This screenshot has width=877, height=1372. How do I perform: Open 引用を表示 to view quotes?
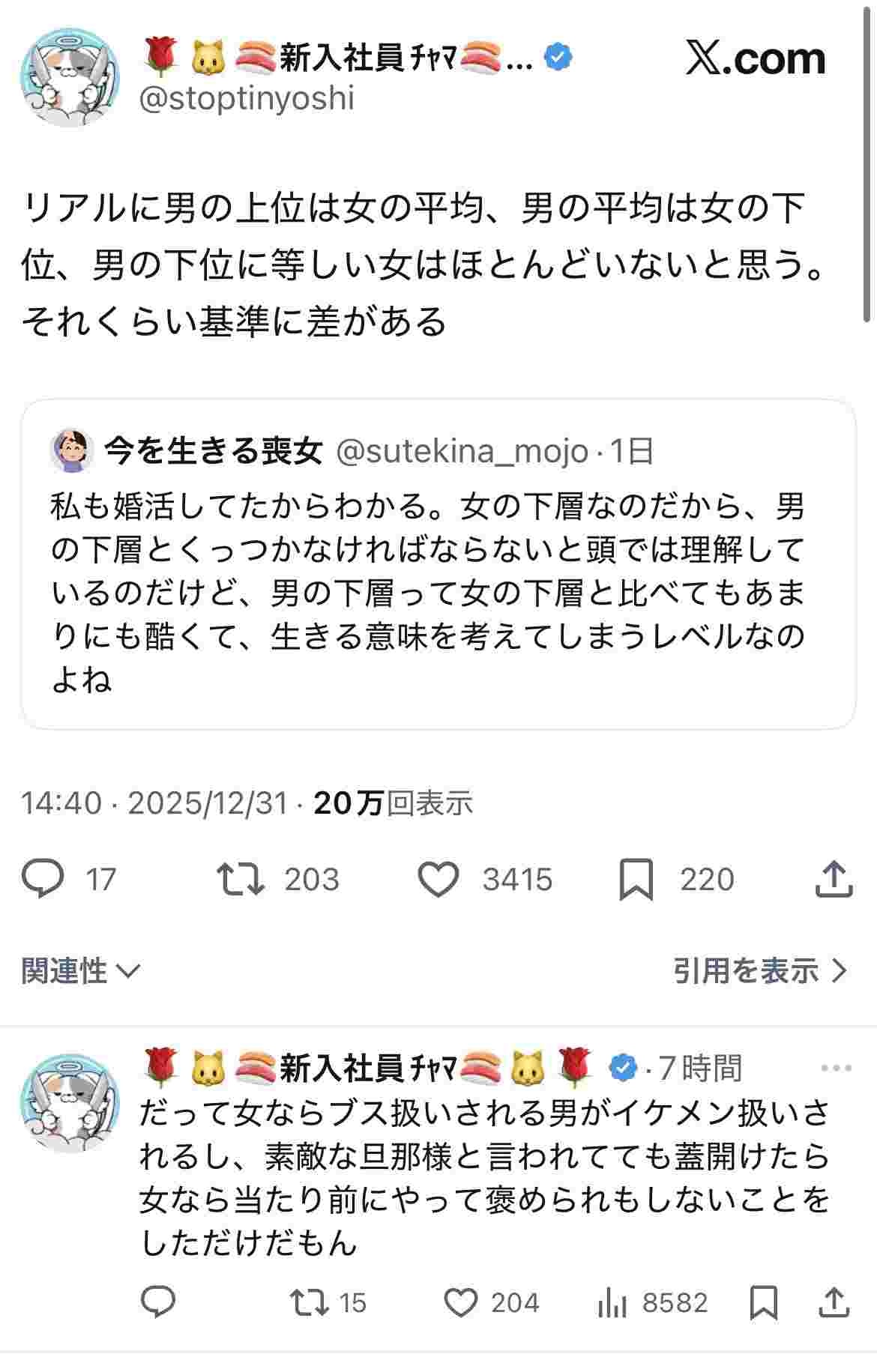759,971
